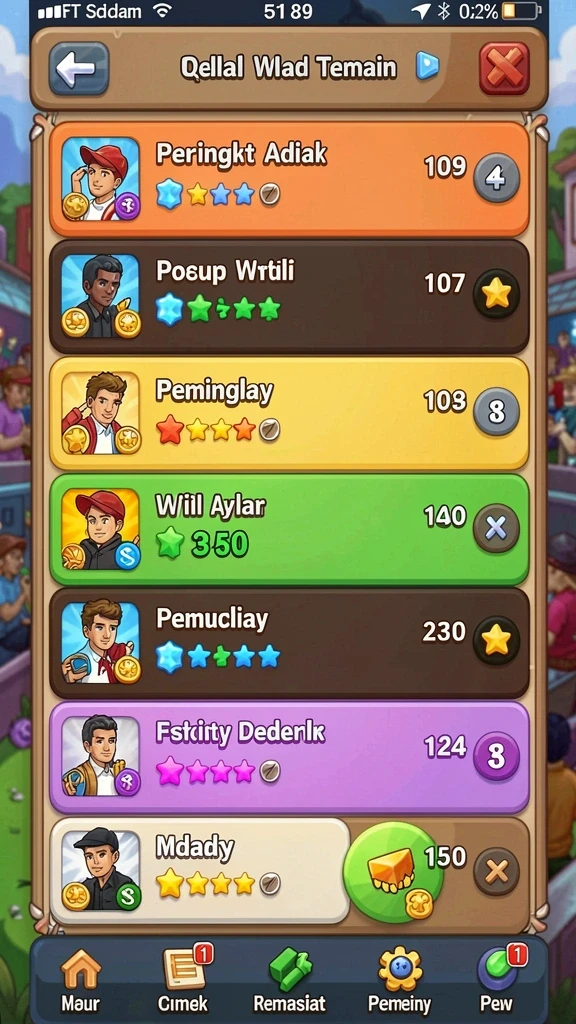Image resolution: width=576 pixels, height=1024 pixels.
Task: Go back with the arrow button
Action: pos(78,69)
